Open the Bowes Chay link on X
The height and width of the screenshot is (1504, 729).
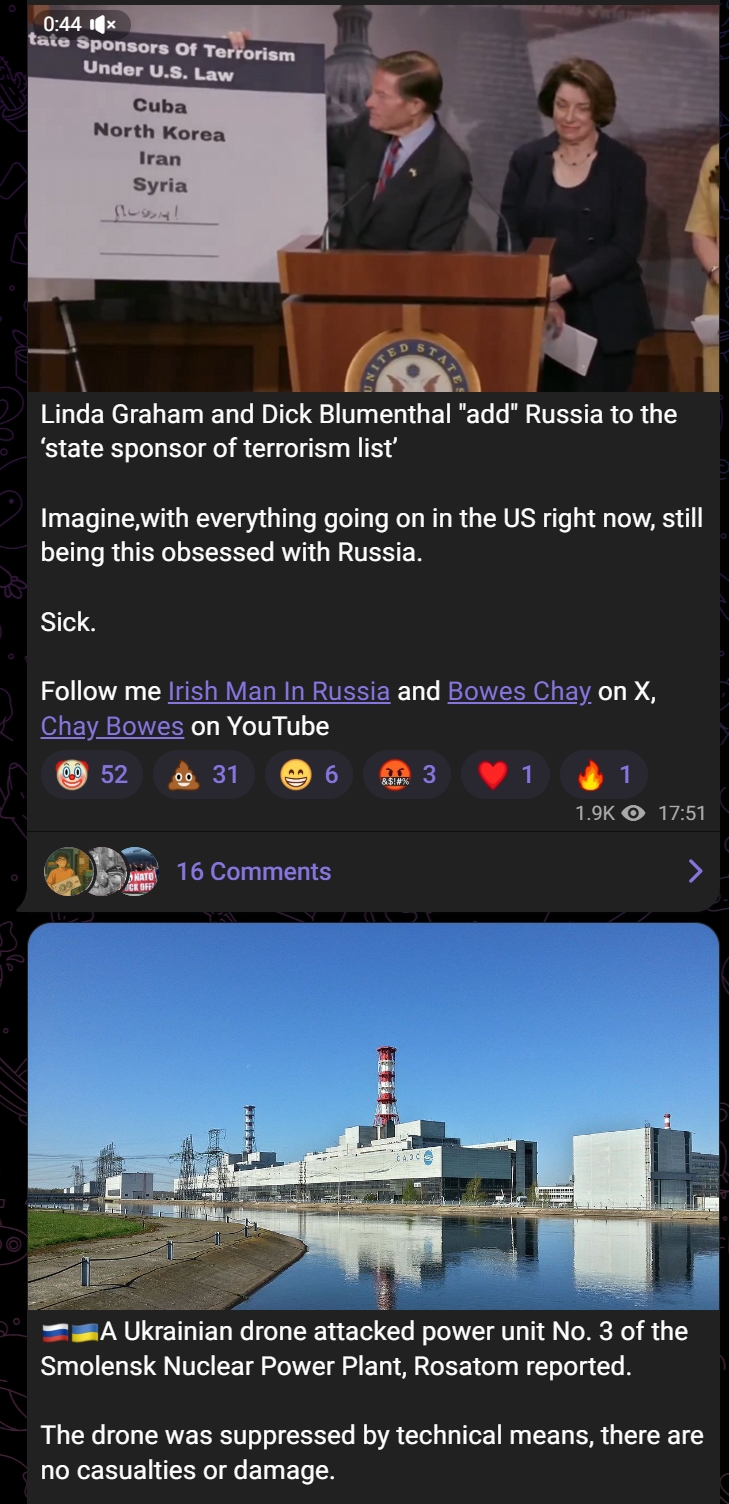(519, 691)
